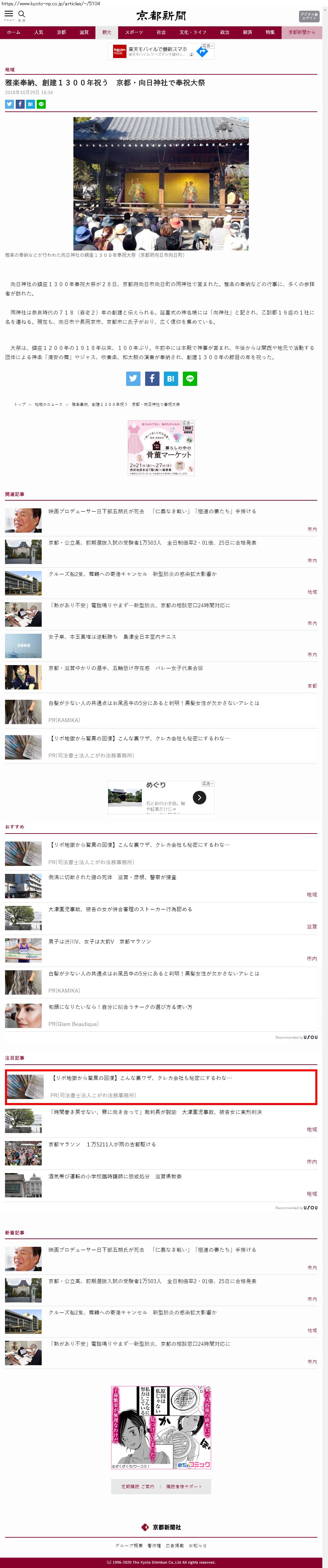The height and width of the screenshot is (1568, 328).
Task: Select the 文化・ライフ tab
Action: pos(193,32)
